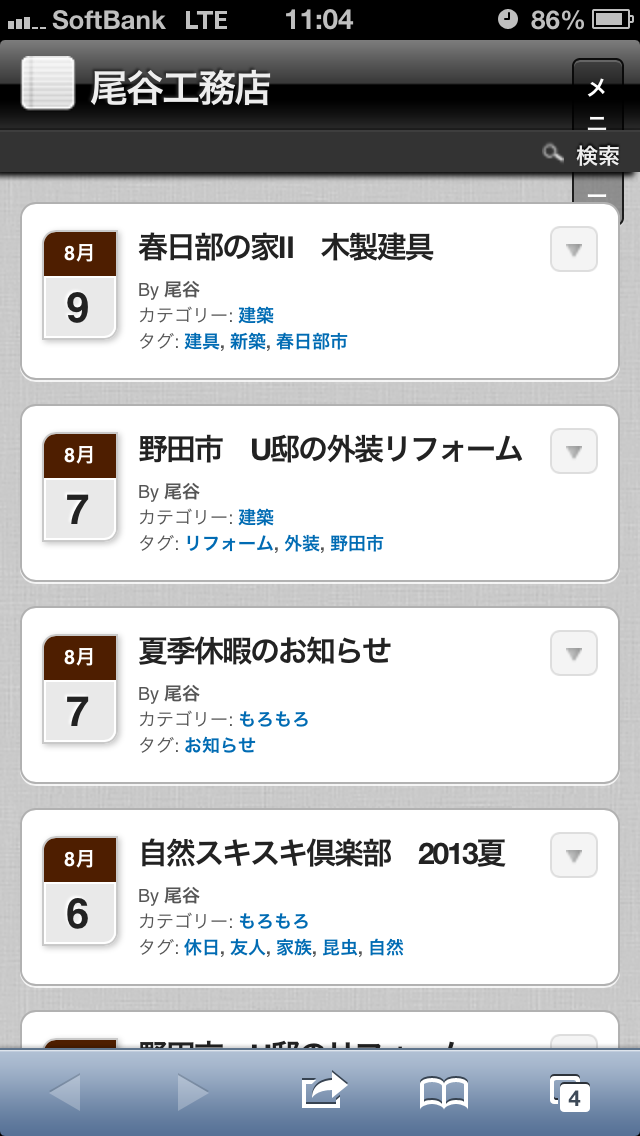The width and height of the screenshot is (640, 1136).
Task: Open the 春日部市 tag
Action: tap(312, 341)
